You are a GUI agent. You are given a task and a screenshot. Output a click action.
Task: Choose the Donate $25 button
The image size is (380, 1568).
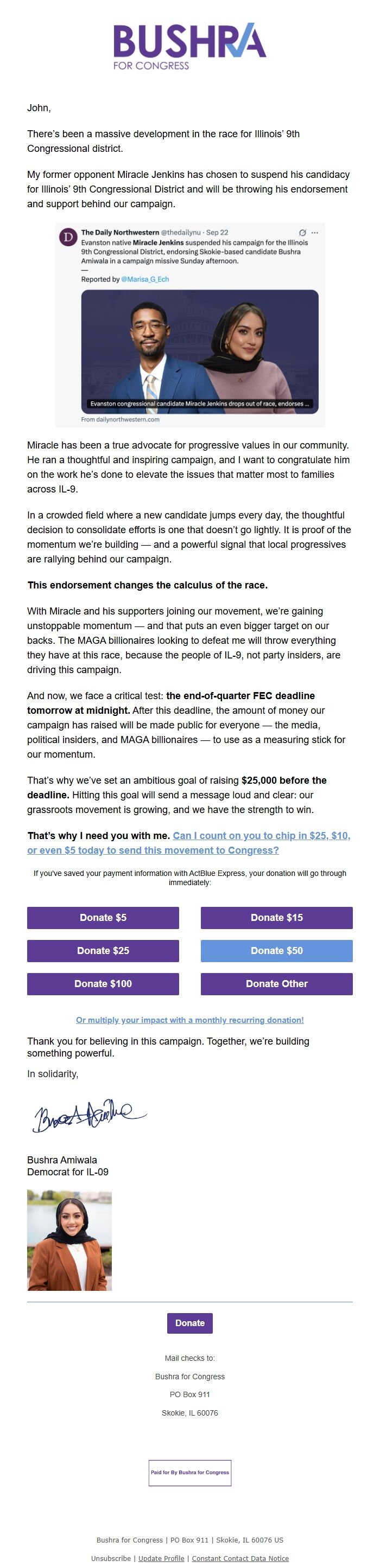point(103,950)
